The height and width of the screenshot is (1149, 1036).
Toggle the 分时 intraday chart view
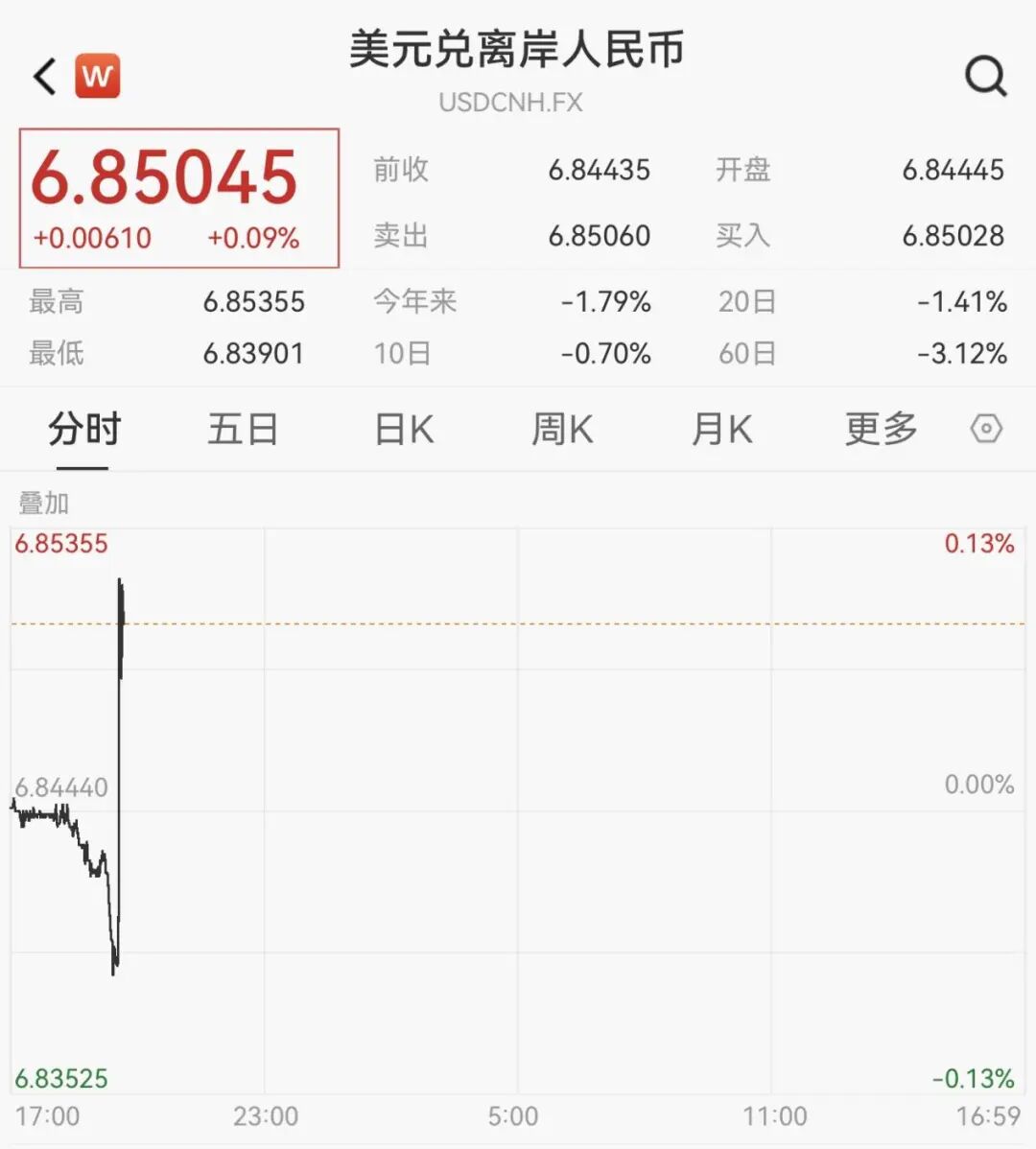point(82,431)
